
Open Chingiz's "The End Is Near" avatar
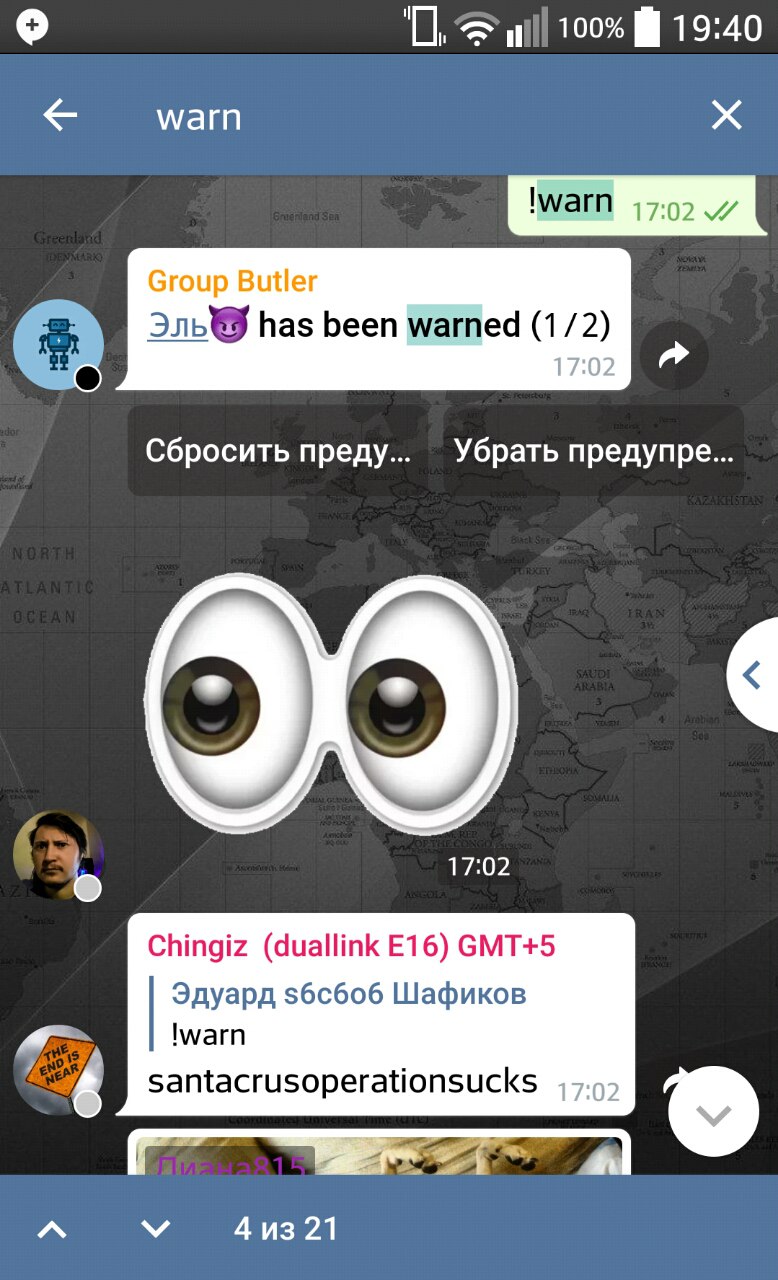coord(58,1069)
